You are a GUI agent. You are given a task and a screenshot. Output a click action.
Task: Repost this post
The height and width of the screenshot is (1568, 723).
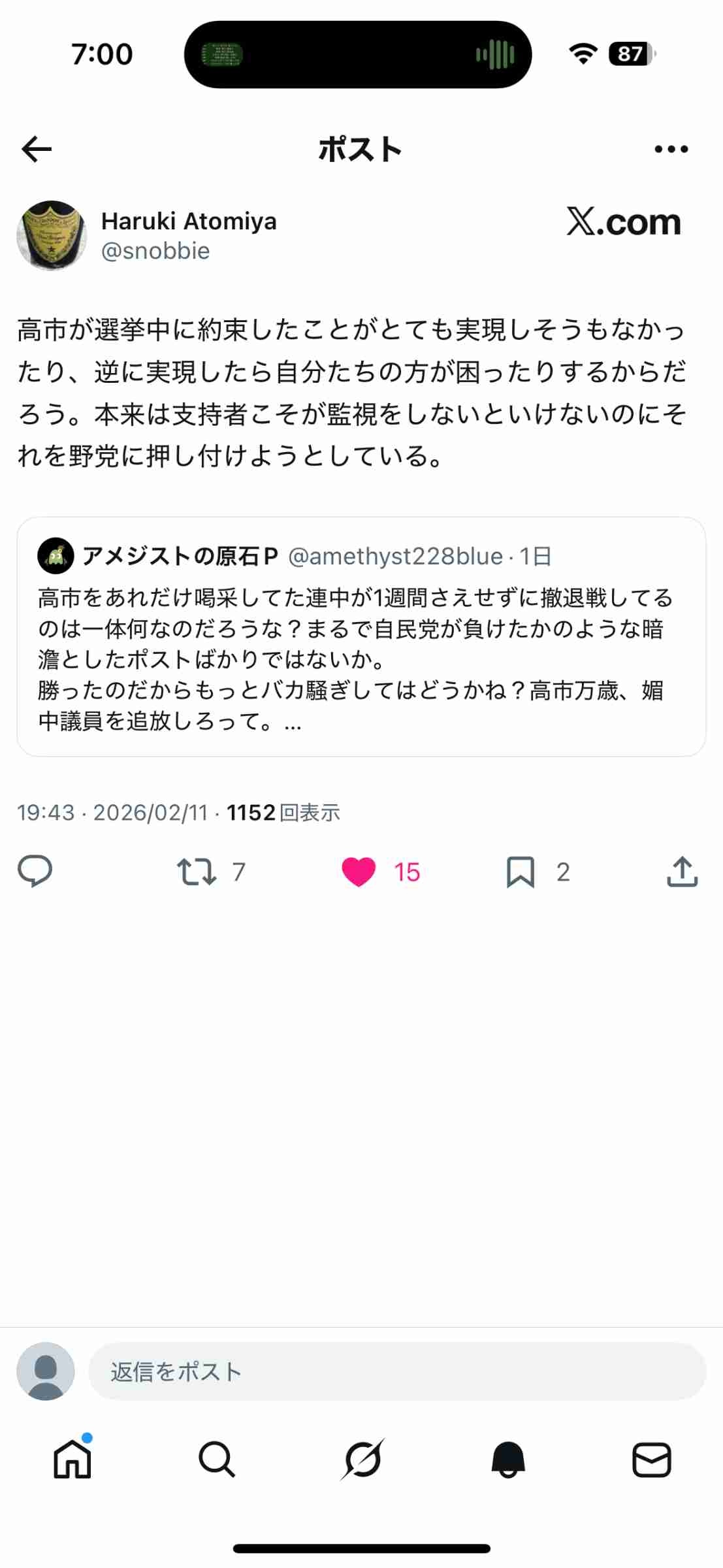[x=197, y=872]
